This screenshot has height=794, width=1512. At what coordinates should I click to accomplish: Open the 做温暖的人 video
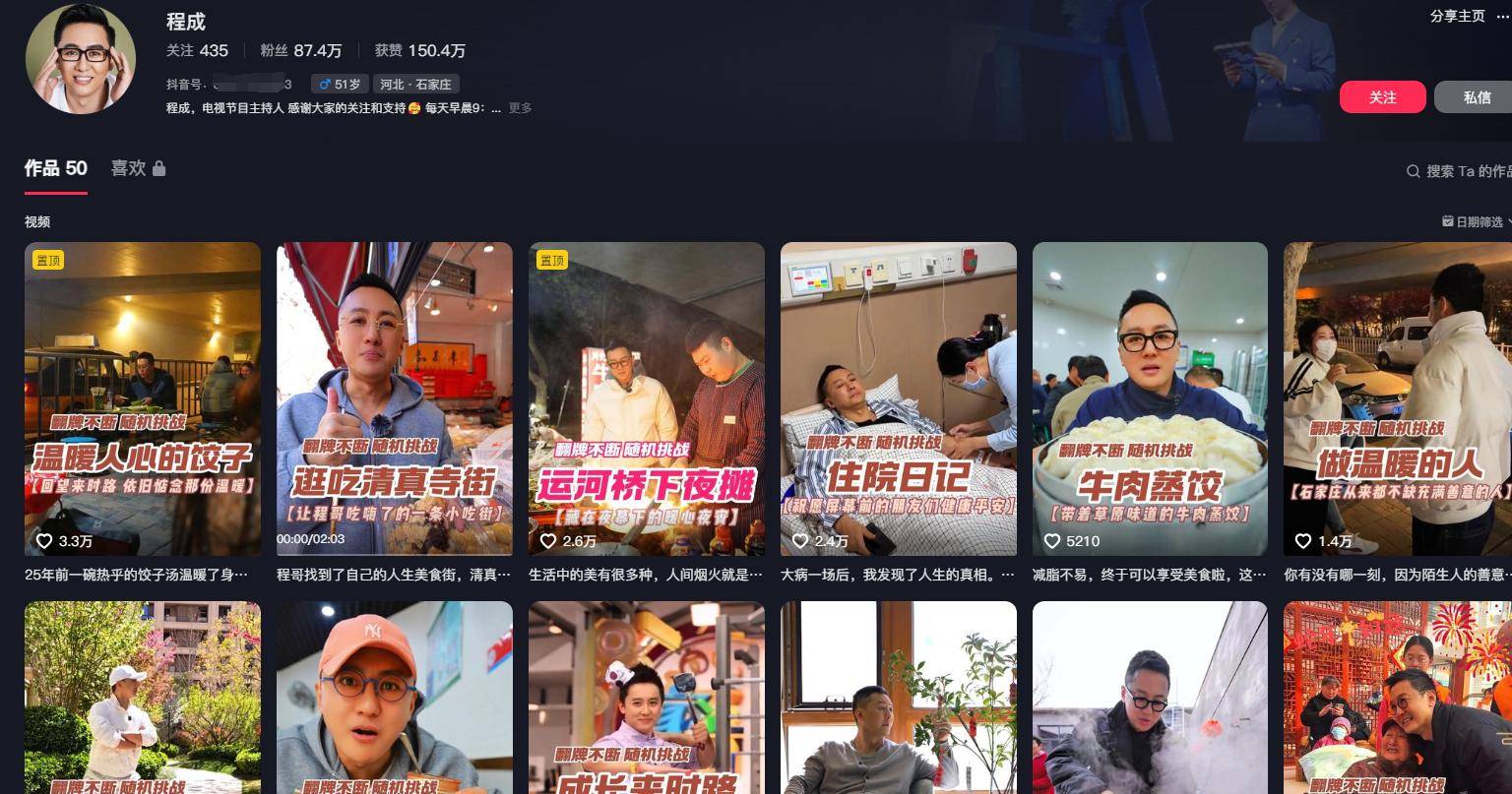pyautogui.click(x=1398, y=398)
